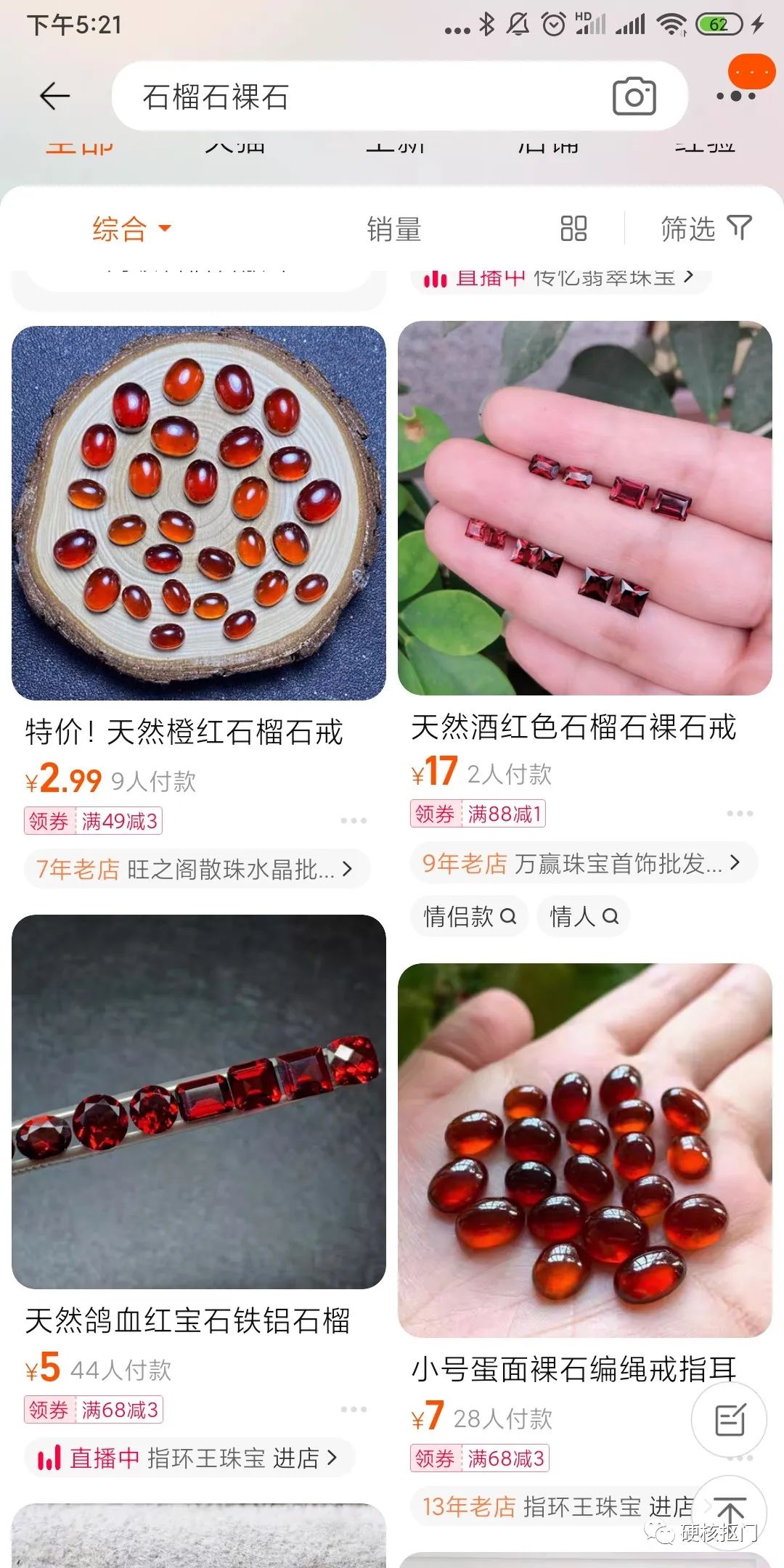The width and height of the screenshot is (784, 1568).
Task: Tap the back arrow to return
Action: (x=54, y=96)
